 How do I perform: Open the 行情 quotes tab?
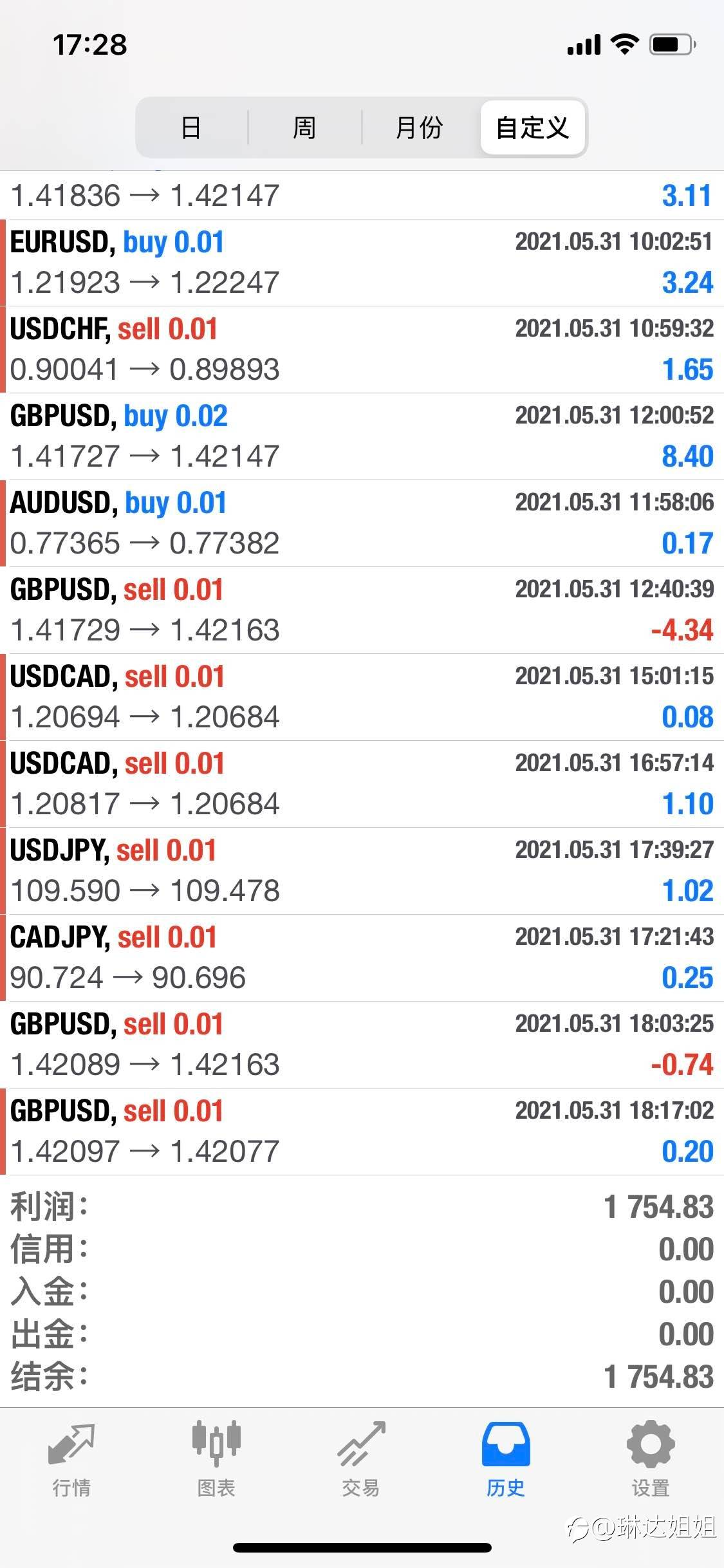(71, 1459)
